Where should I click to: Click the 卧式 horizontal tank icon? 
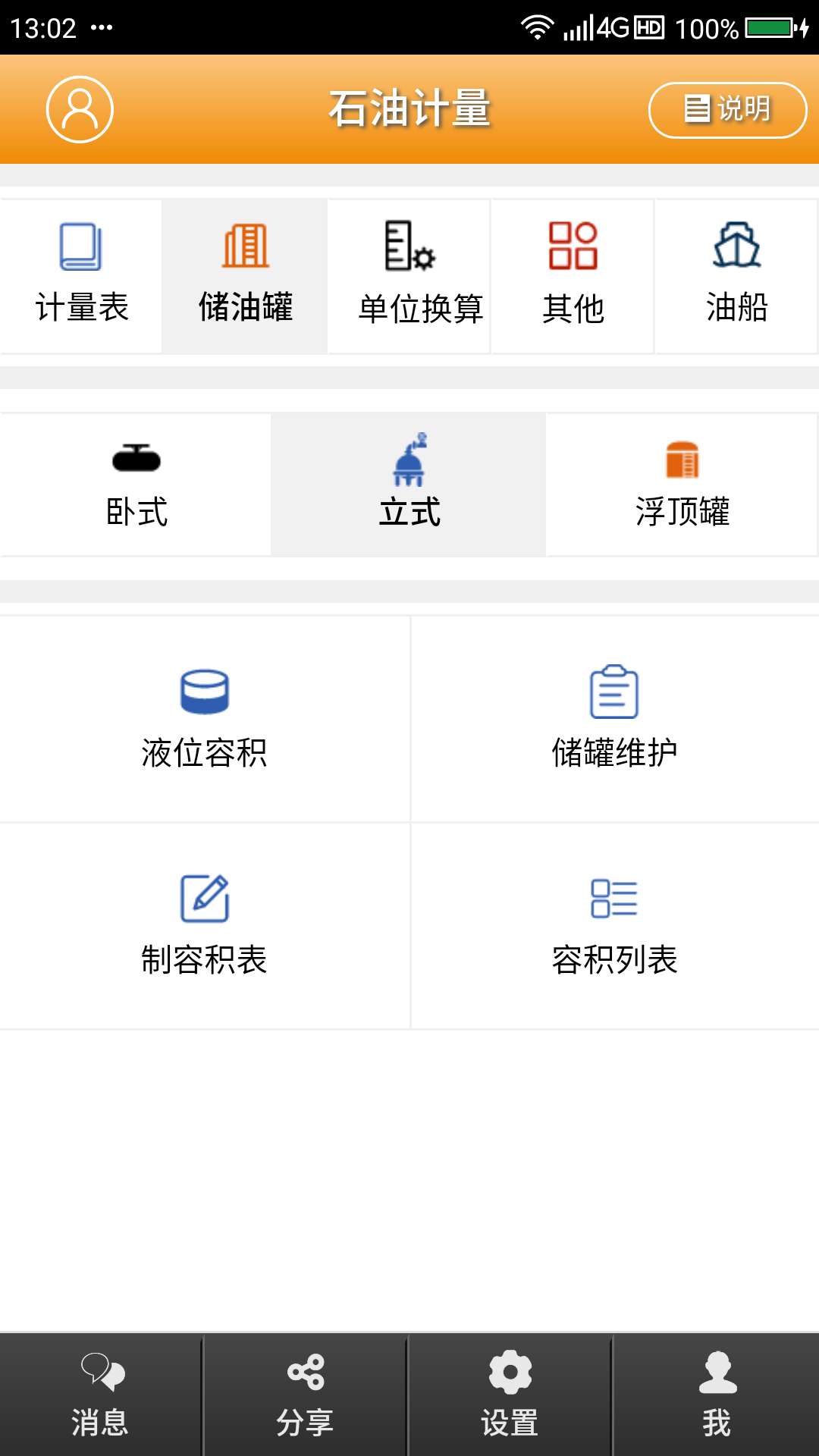tap(136, 457)
